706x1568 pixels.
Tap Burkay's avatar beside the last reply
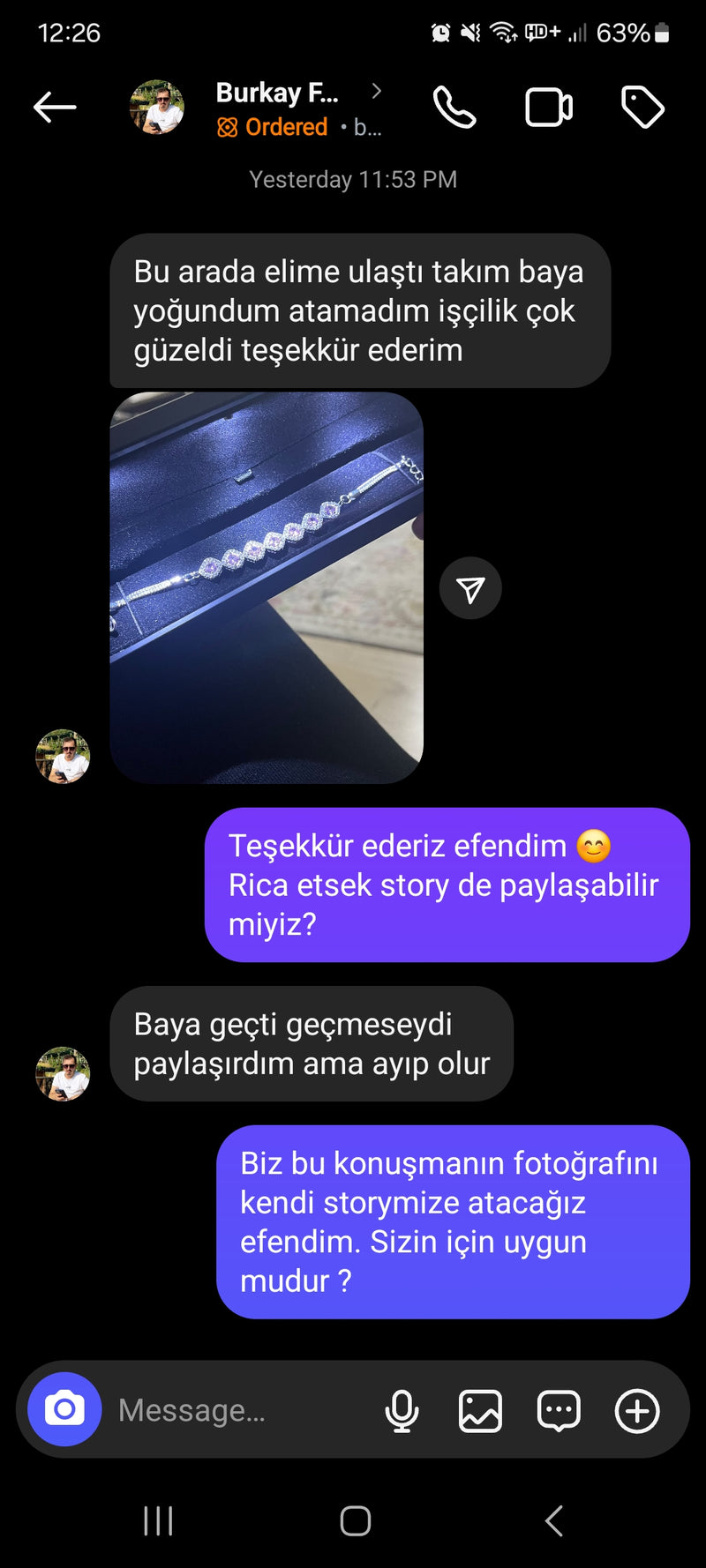tap(63, 1073)
